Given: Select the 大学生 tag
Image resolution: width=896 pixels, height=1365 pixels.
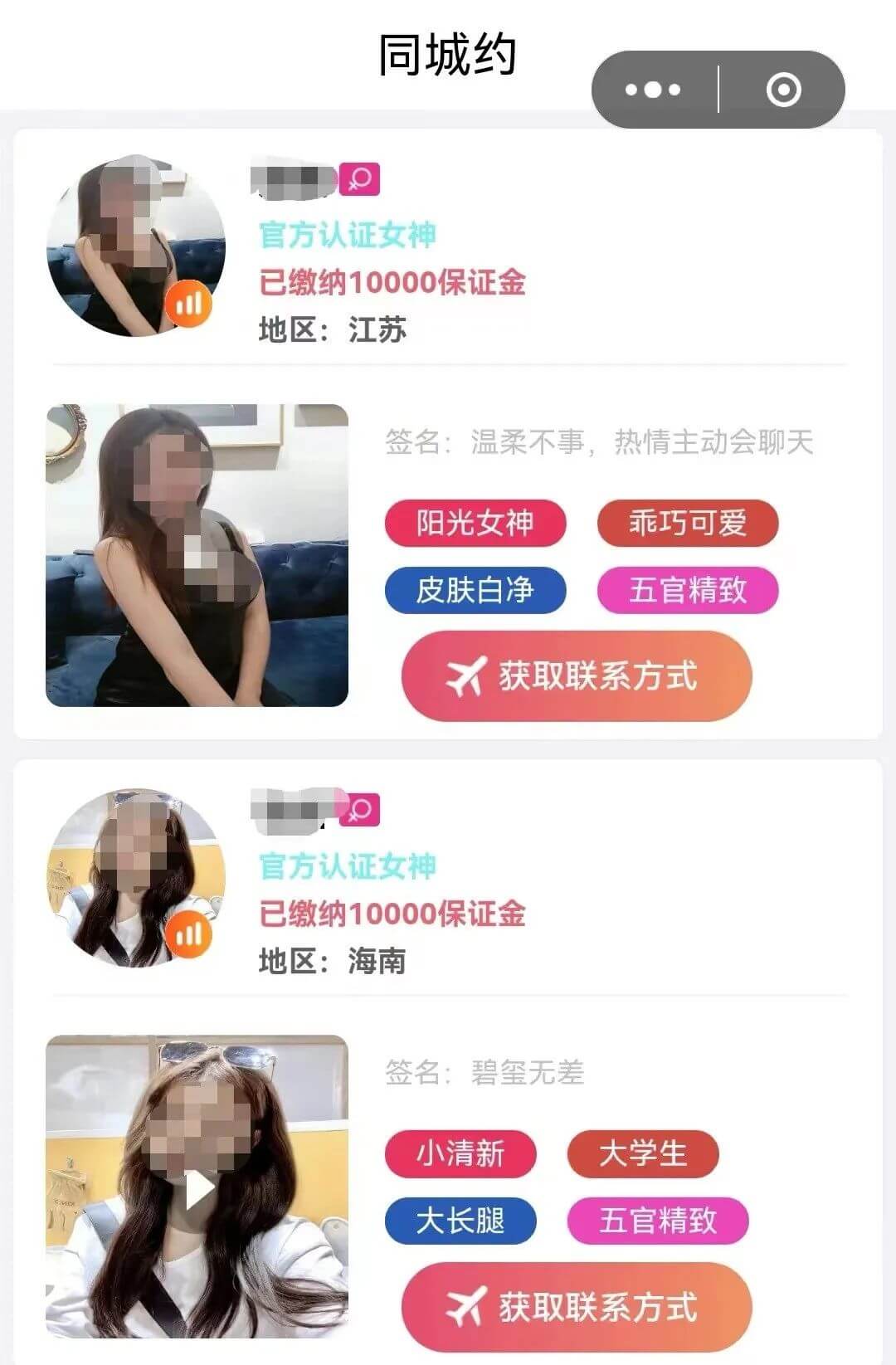Looking at the screenshot, I should [642, 1155].
